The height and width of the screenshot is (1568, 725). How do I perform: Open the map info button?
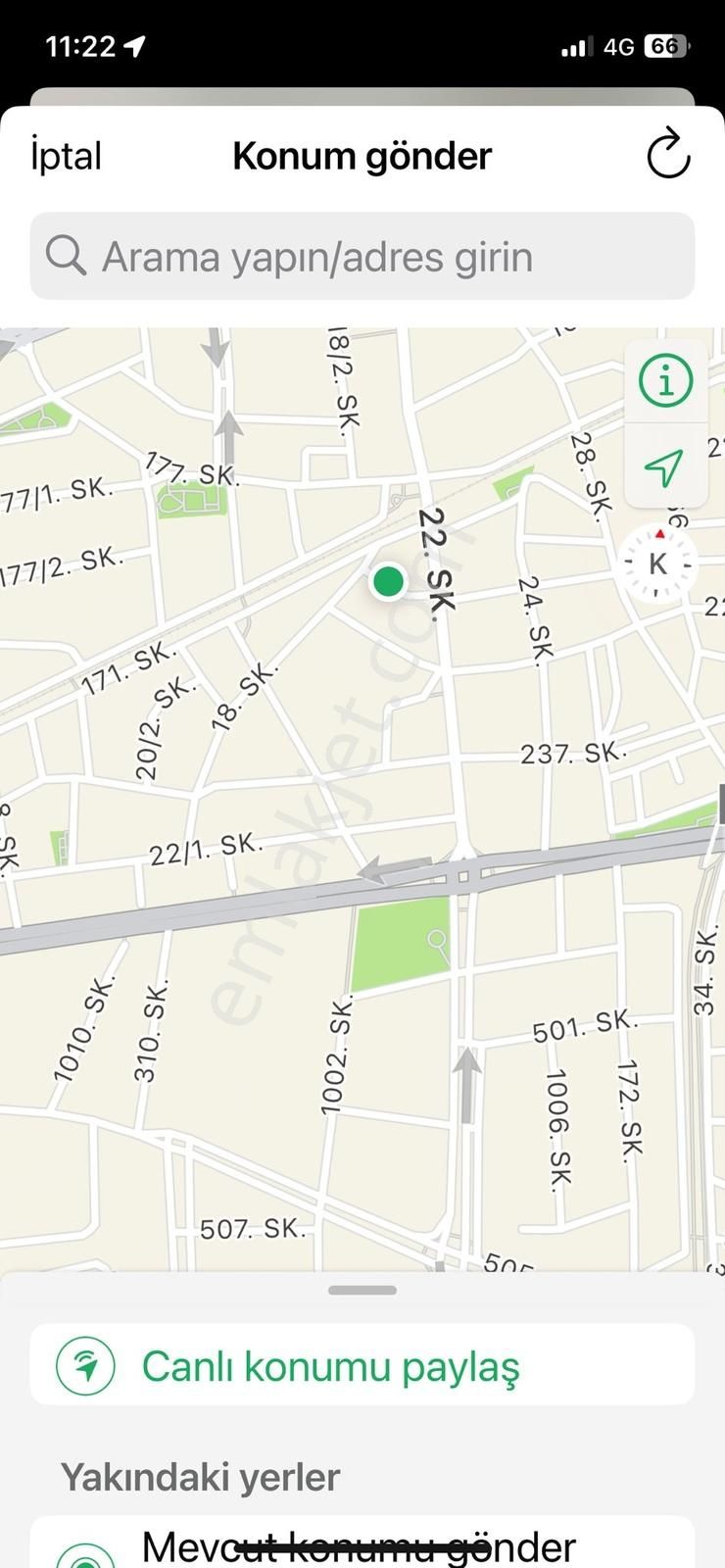[666, 380]
